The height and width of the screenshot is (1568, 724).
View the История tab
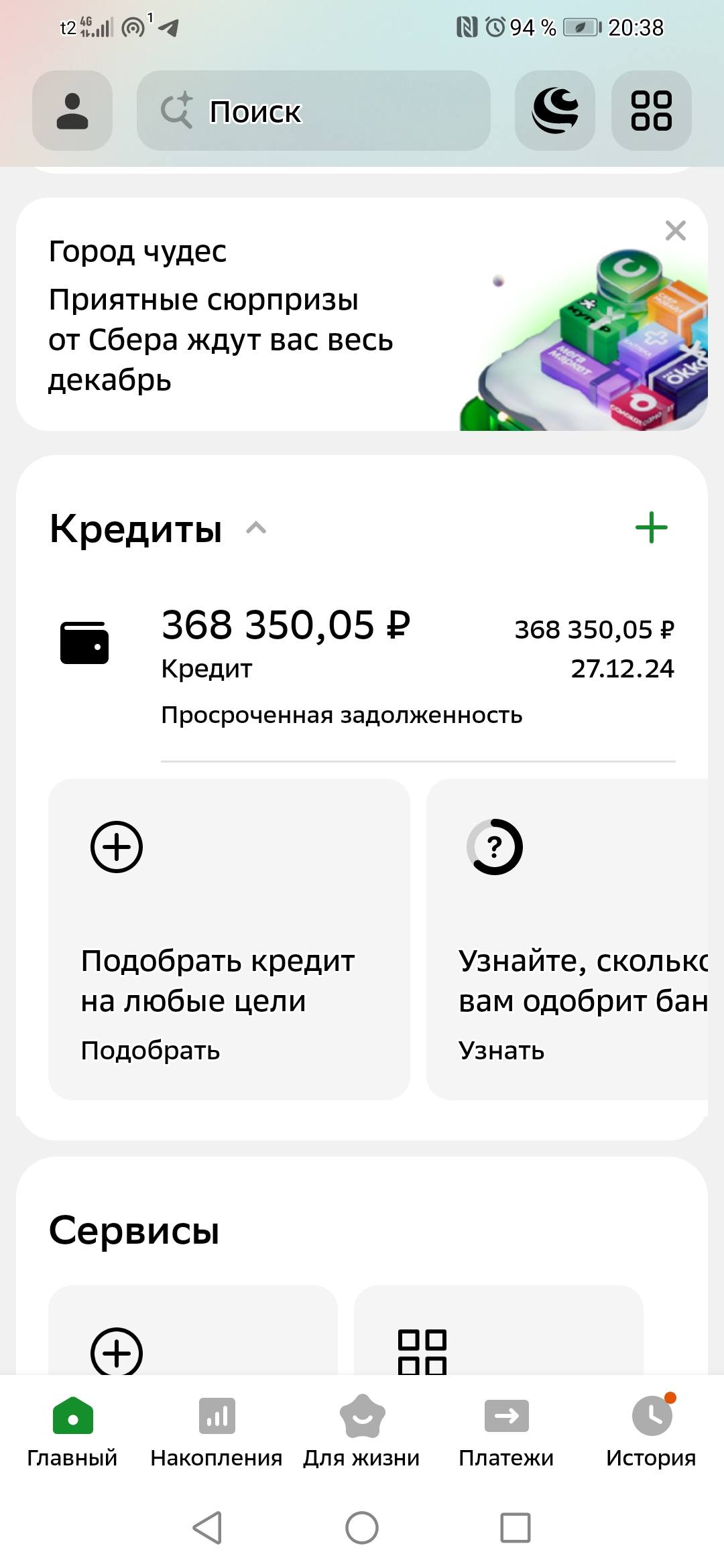tap(651, 1431)
